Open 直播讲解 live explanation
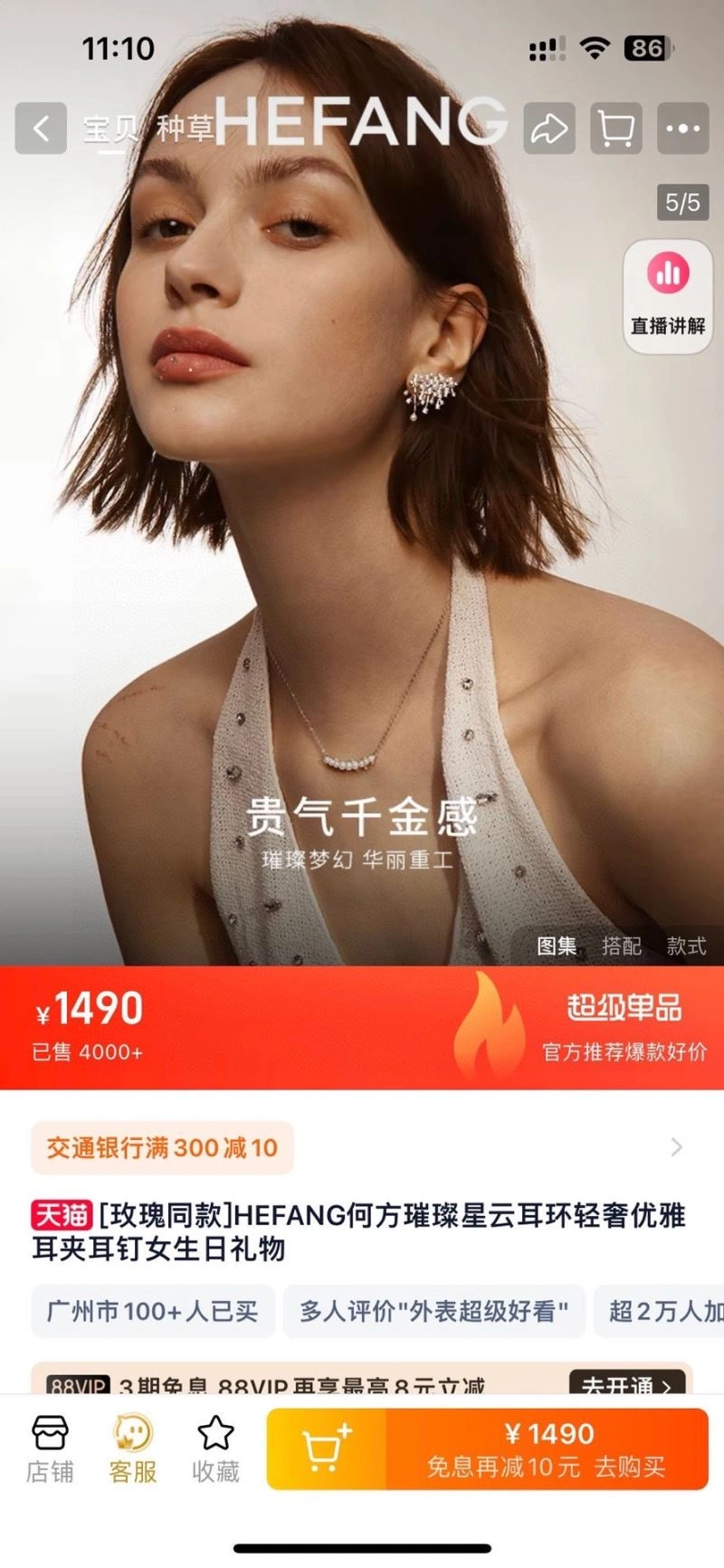This screenshot has width=724, height=1568. click(x=668, y=296)
